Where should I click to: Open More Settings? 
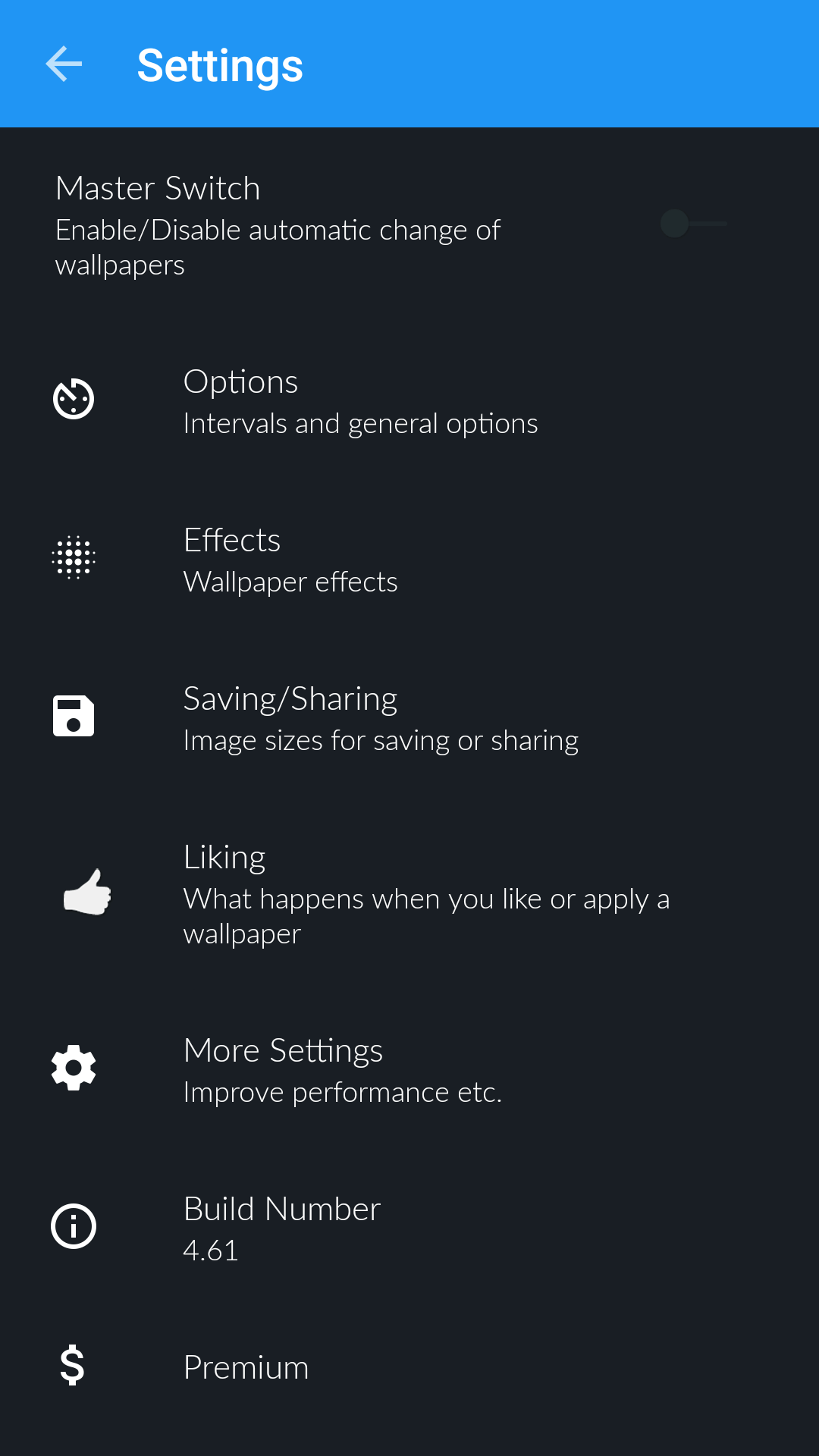tap(409, 1070)
